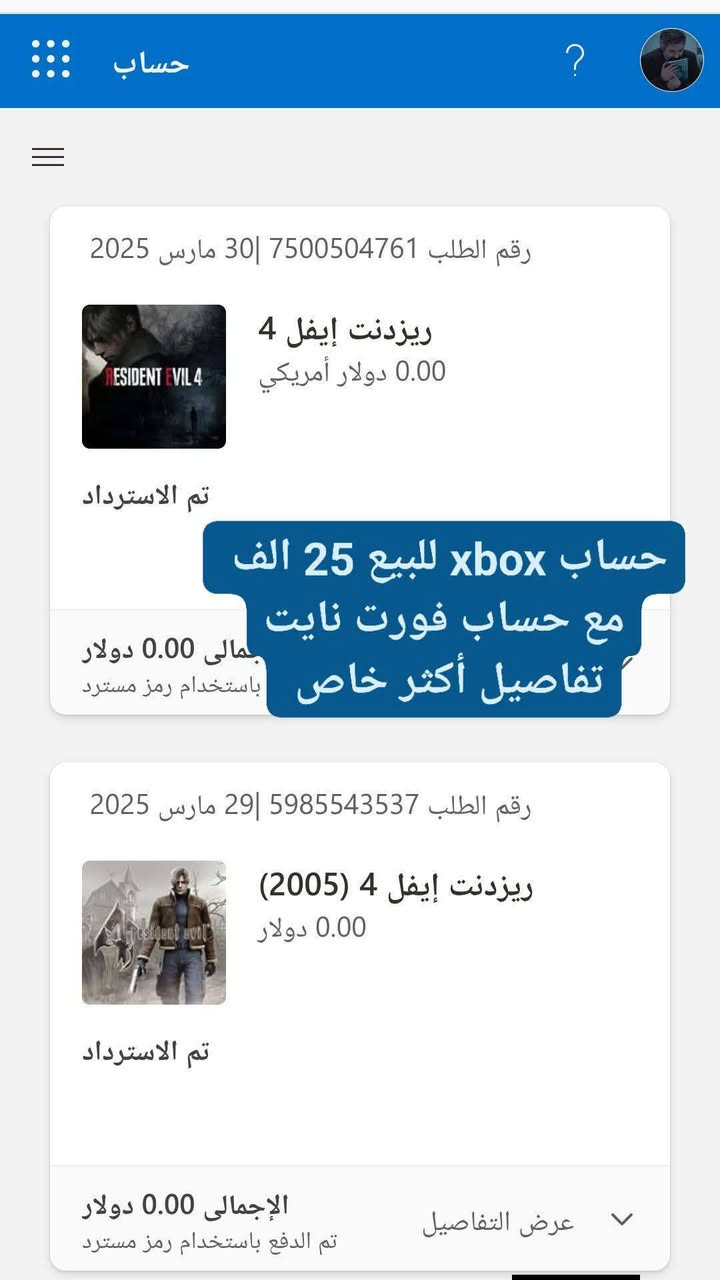The height and width of the screenshot is (1280, 720).
Task: Open the help question mark
Action: coord(575,61)
